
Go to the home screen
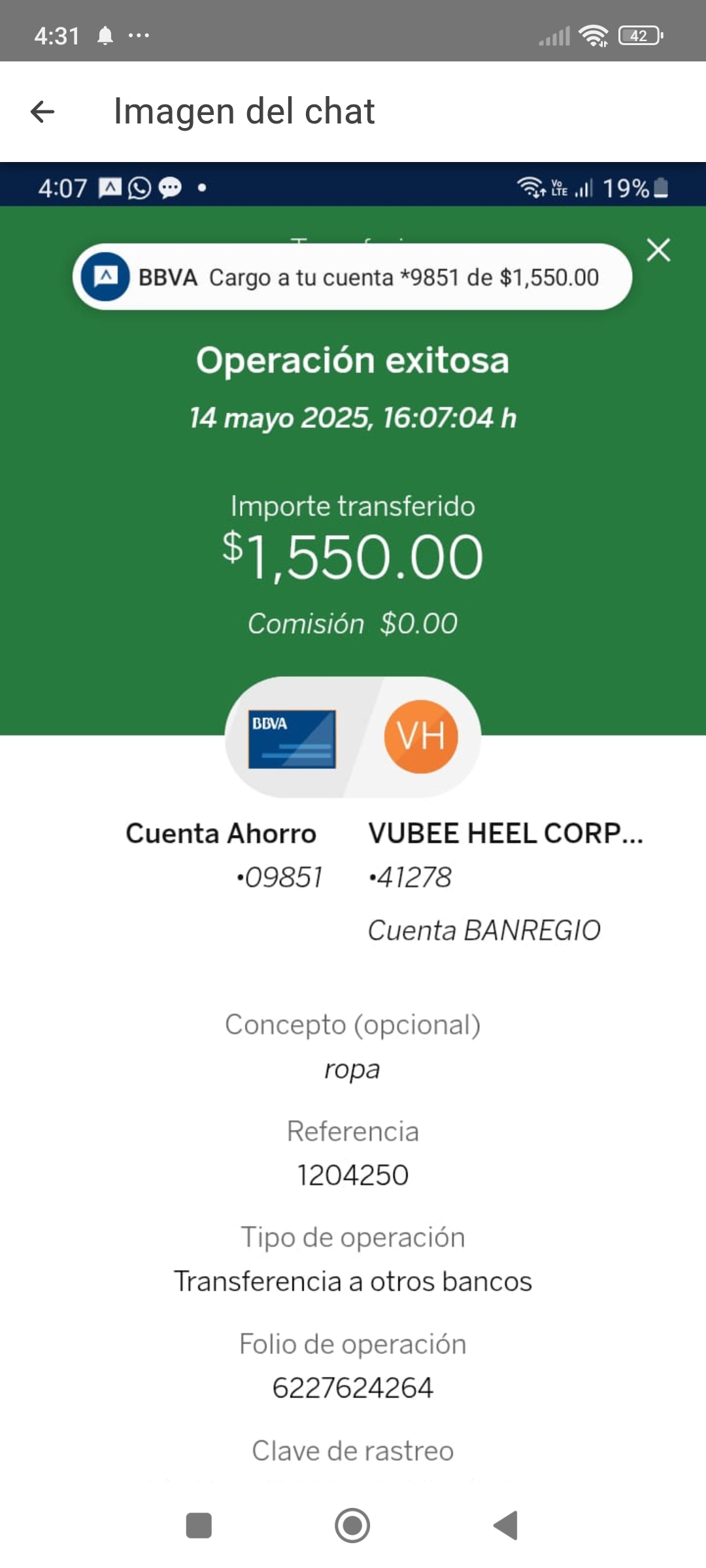coord(352,1526)
